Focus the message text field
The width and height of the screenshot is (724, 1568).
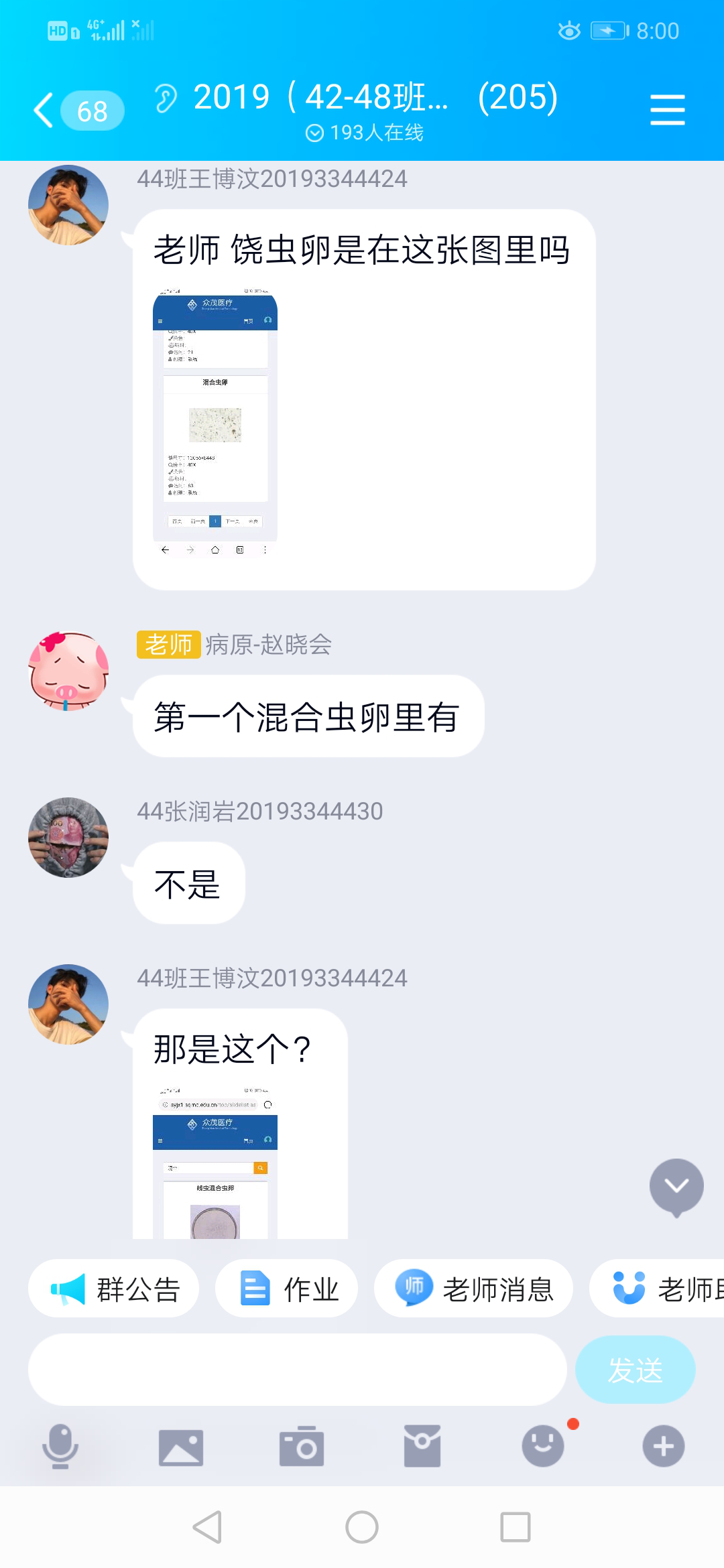click(x=297, y=1370)
